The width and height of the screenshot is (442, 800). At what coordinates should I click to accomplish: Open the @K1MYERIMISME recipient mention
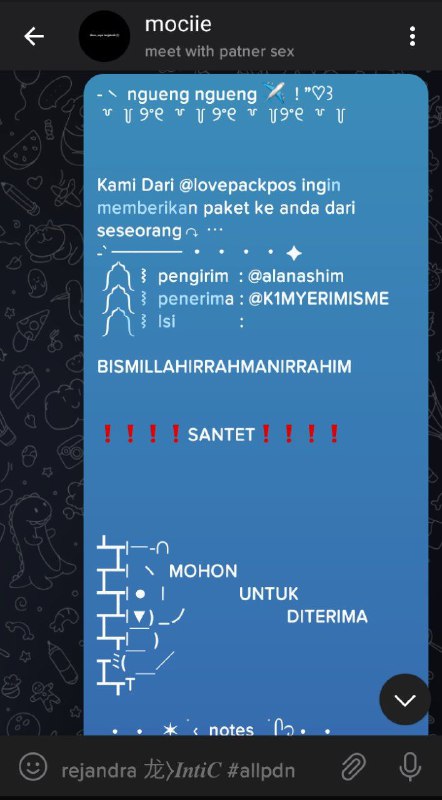point(318,299)
